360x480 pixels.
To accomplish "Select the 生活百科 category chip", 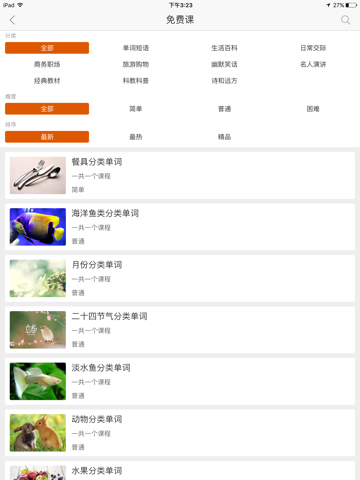I will [x=224, y=48].
